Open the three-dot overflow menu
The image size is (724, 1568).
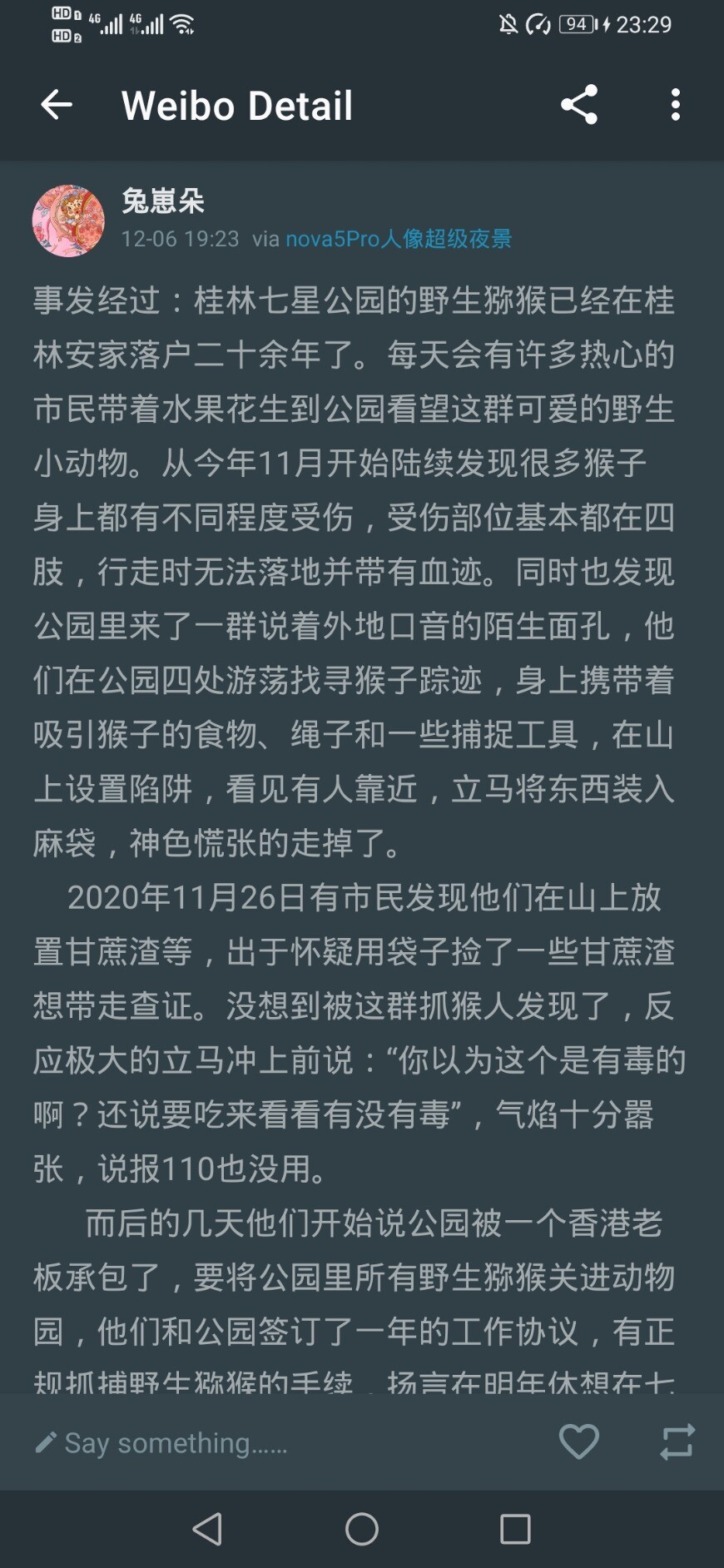click(x=675, y=105)
